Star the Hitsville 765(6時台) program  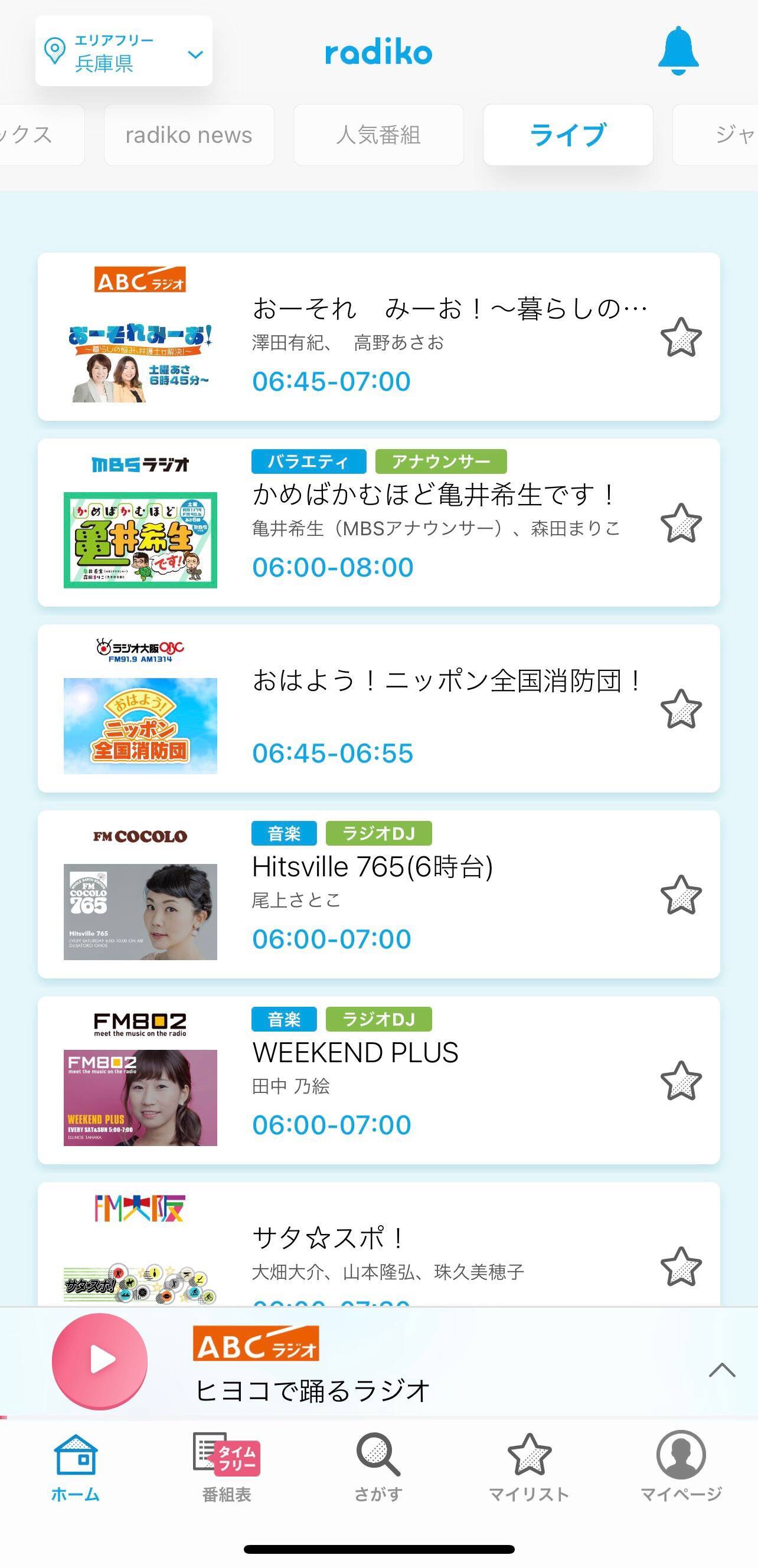pyautogui.click(x=681, y=895)
